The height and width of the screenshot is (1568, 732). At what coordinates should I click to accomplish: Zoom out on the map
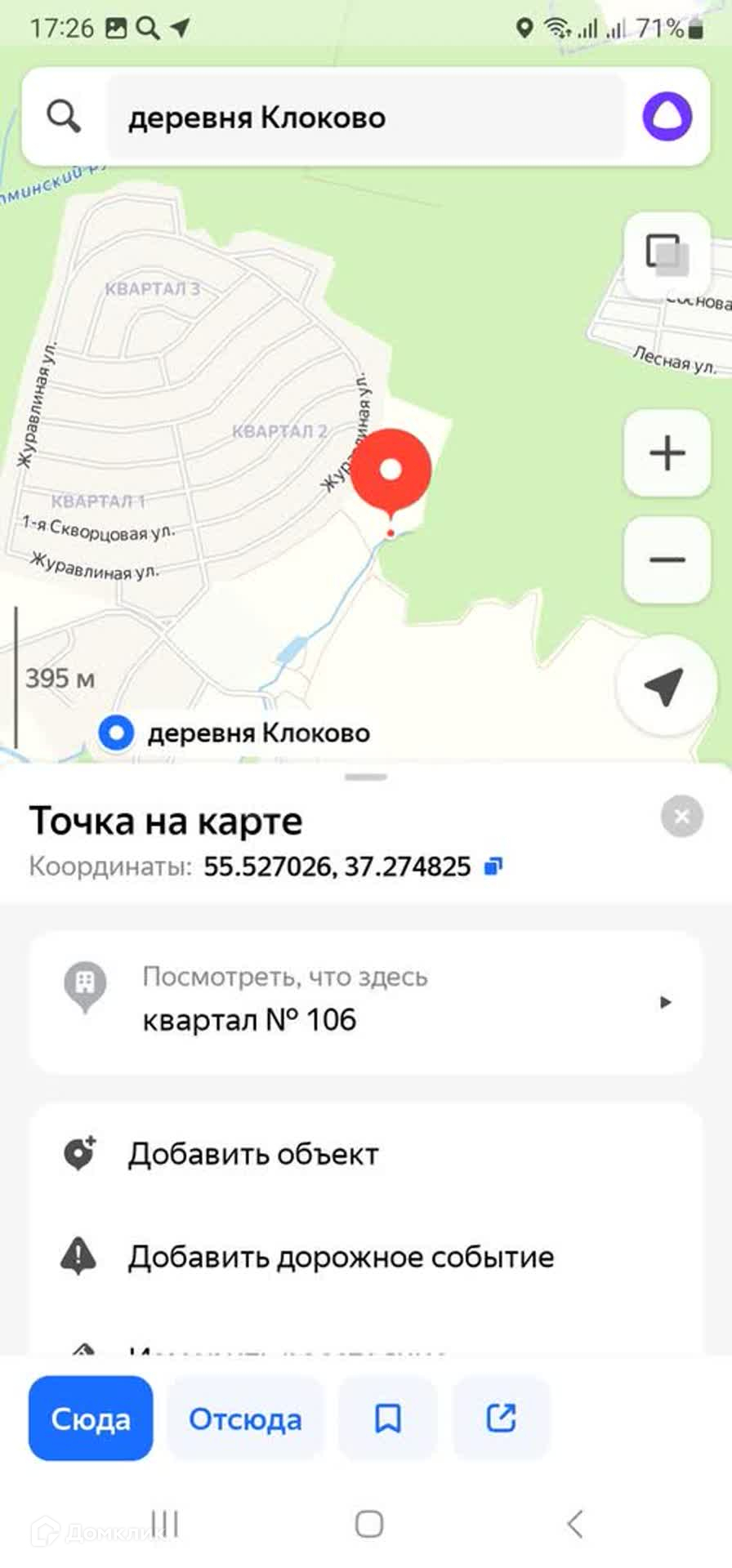pos(667,560)
